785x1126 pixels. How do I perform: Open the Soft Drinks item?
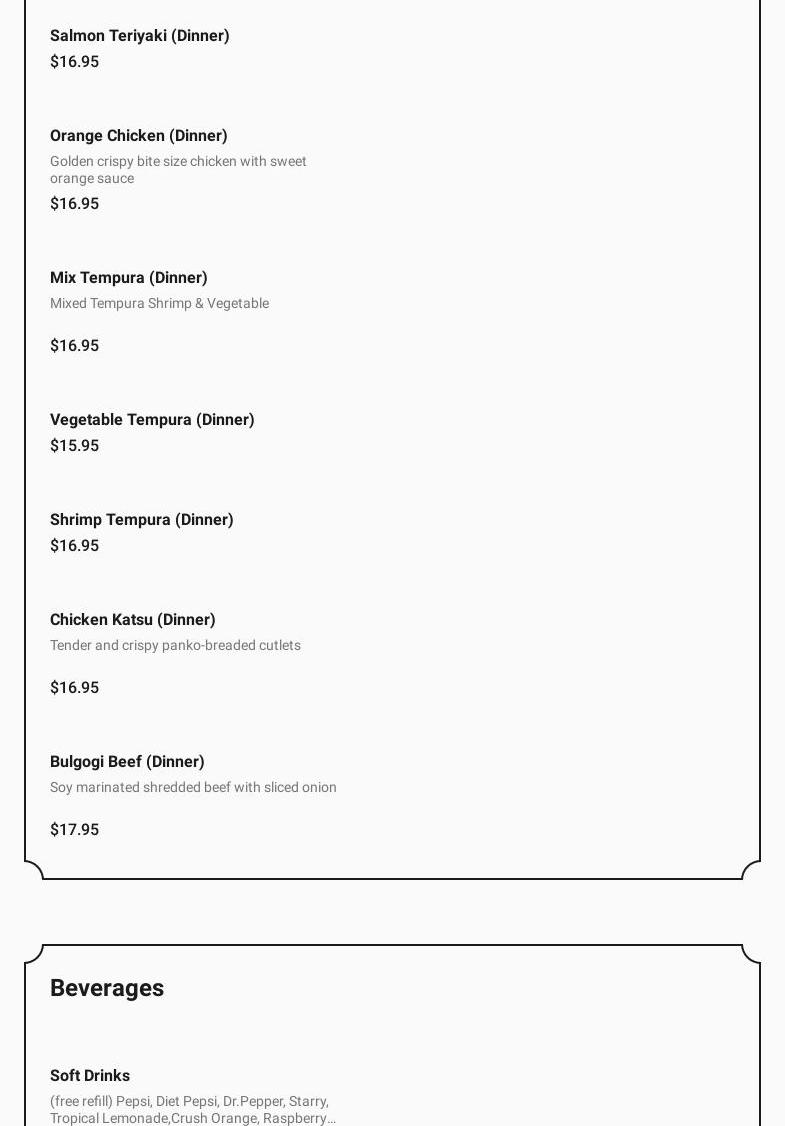click(90, 1076)
